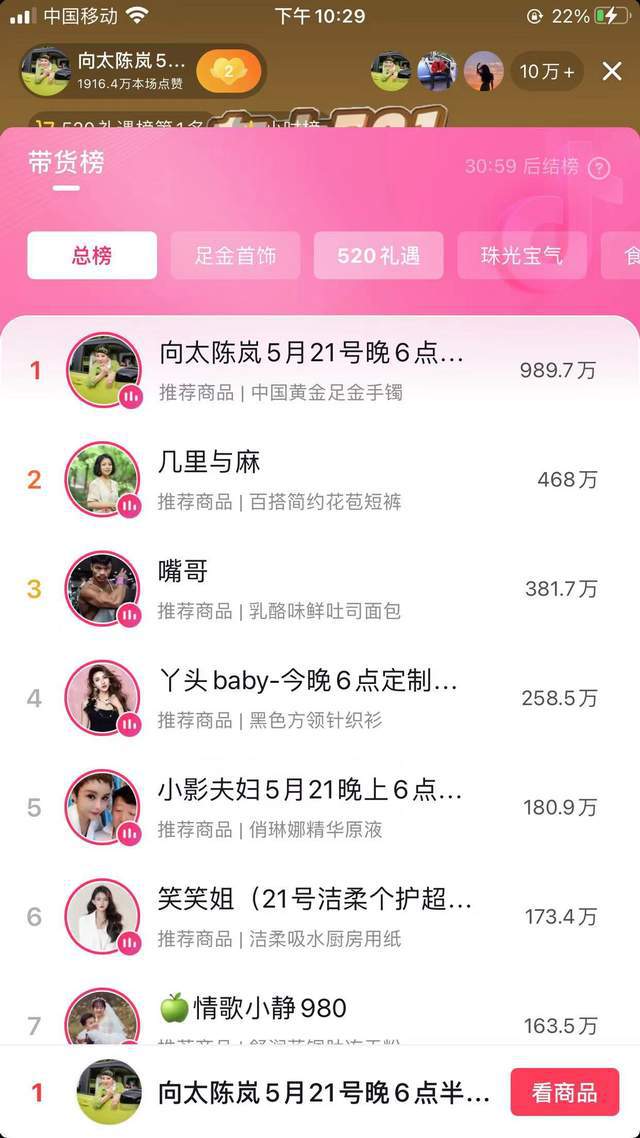Switch to the 珠光宝气 tab

[521, 255]
